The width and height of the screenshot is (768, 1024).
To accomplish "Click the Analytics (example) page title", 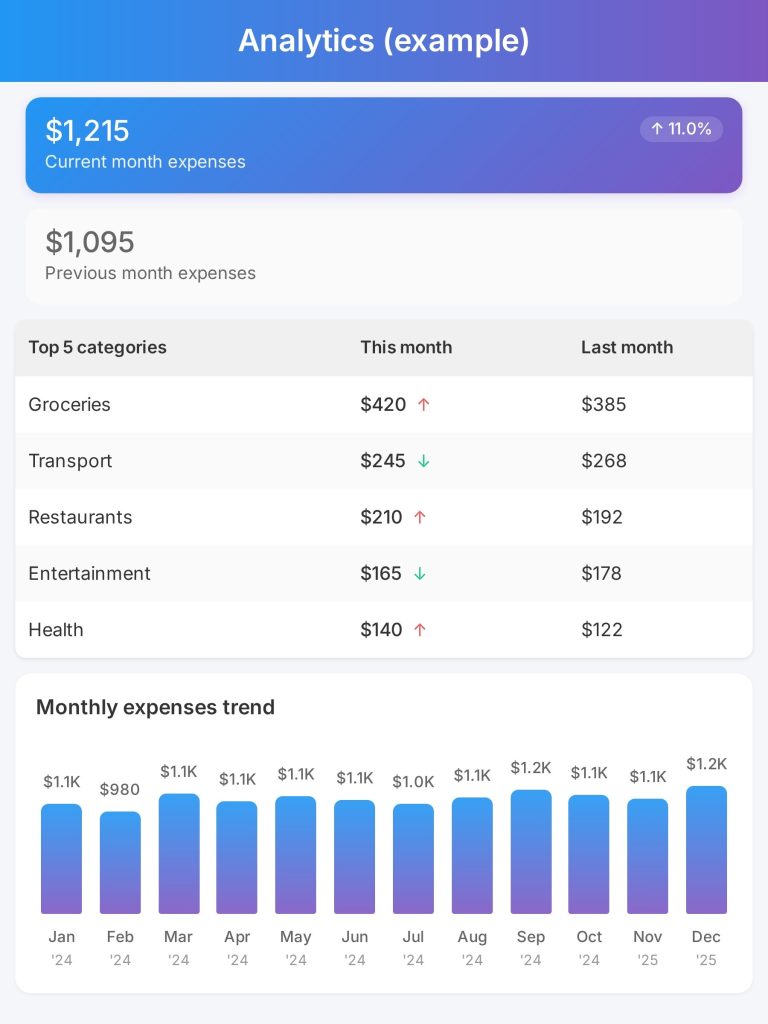I will [x=384, y=40].
